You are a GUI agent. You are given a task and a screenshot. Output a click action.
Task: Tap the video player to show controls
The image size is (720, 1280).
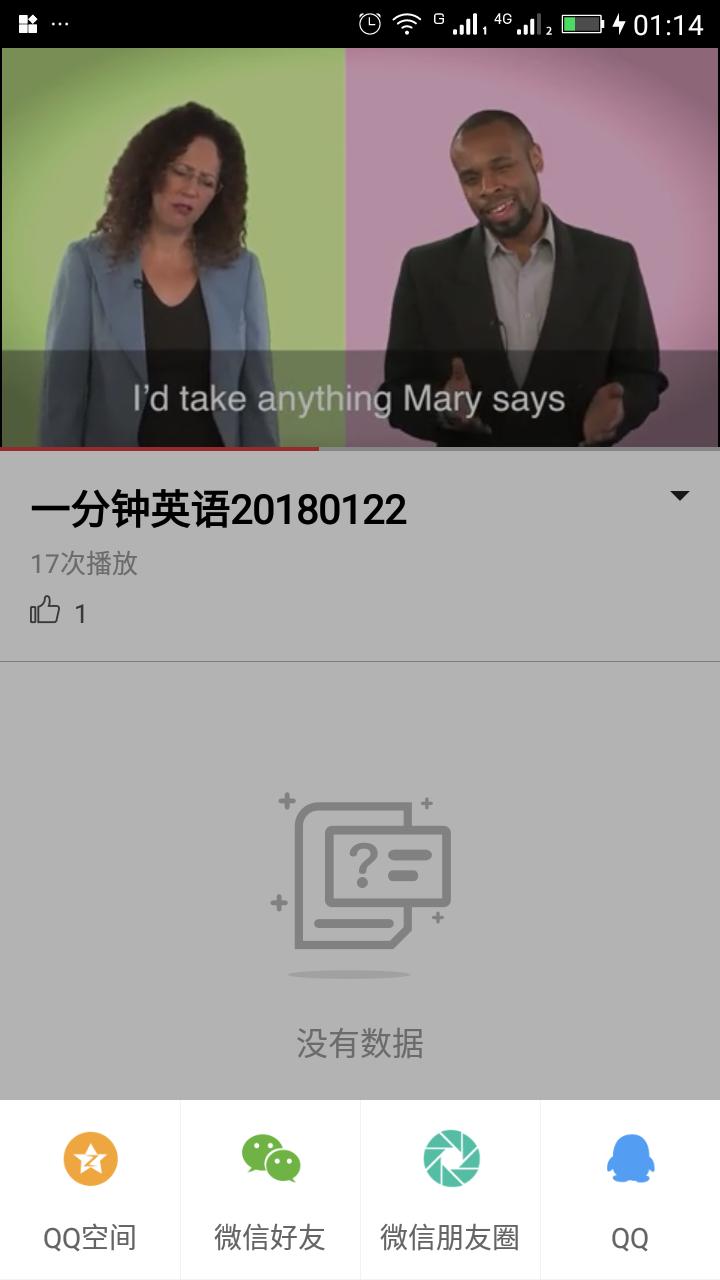(360, 248)
